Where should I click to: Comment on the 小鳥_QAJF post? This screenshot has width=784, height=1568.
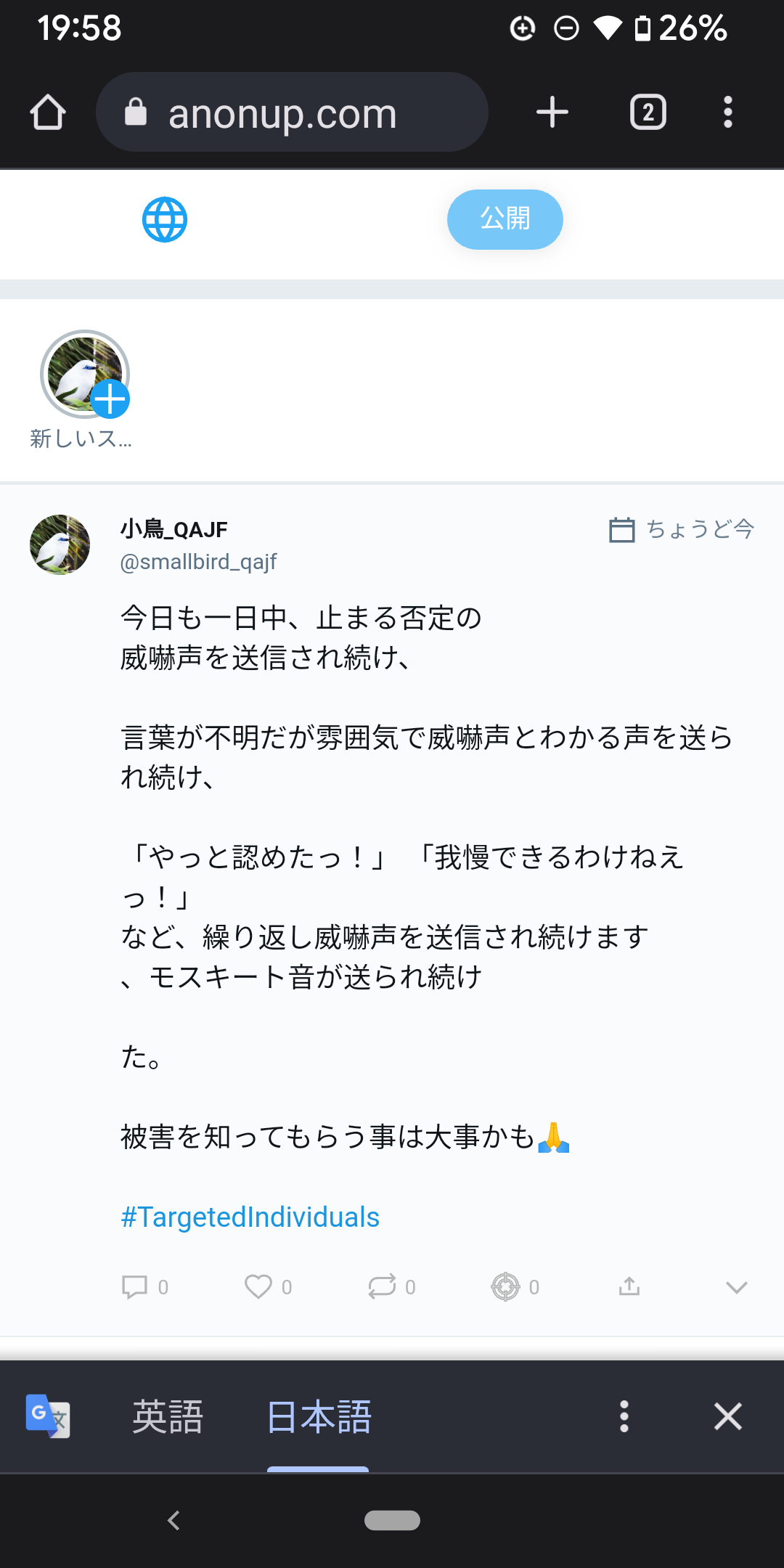point(135,1287)
